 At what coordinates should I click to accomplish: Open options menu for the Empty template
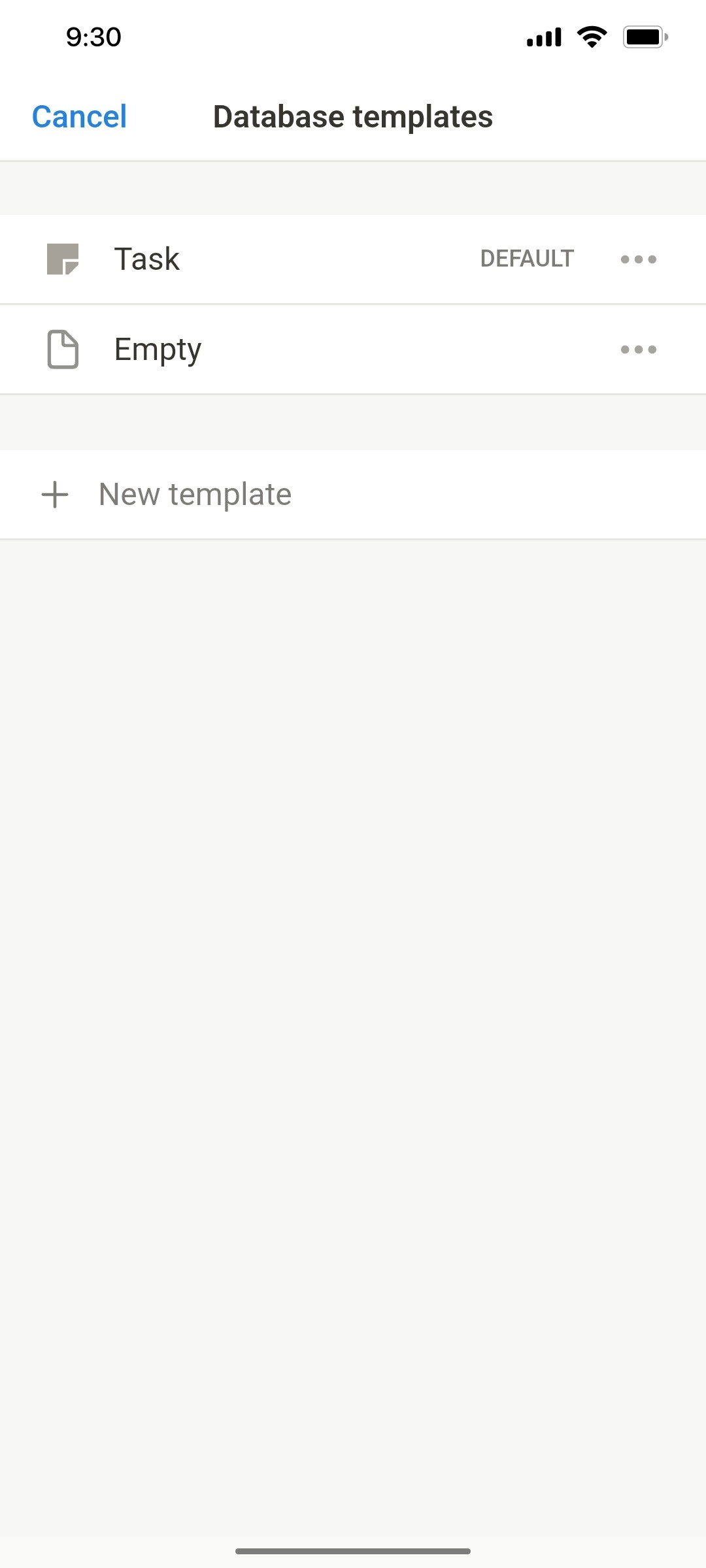(637, 349)
